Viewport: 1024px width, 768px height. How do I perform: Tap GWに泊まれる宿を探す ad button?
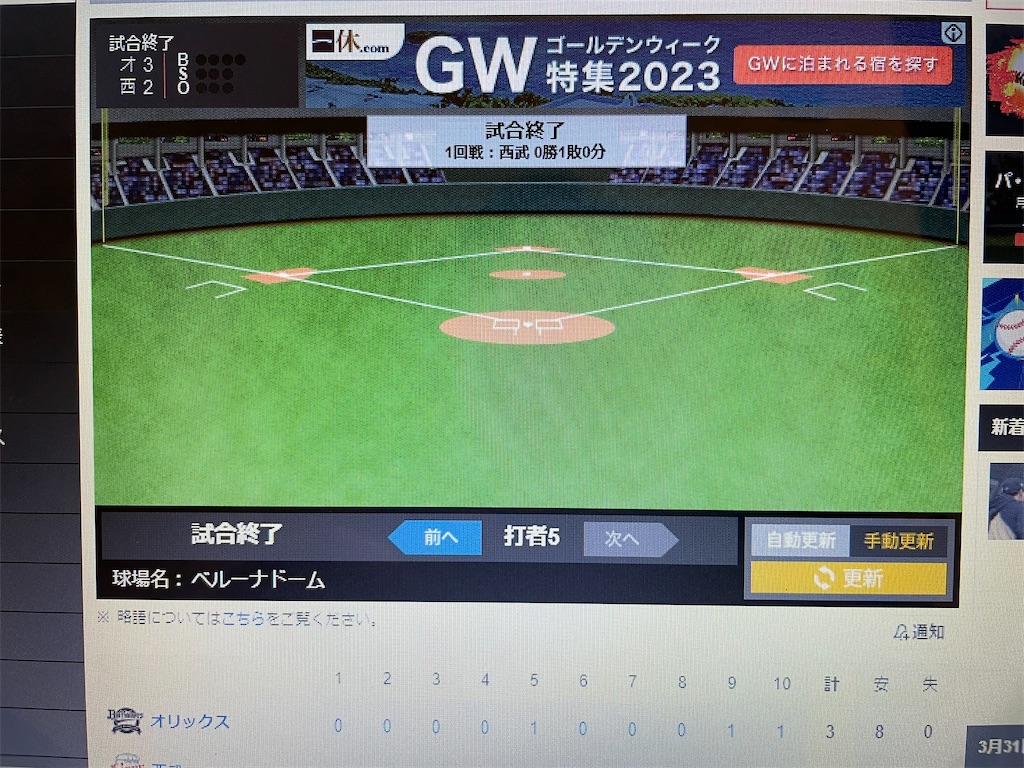coord(842,64)
